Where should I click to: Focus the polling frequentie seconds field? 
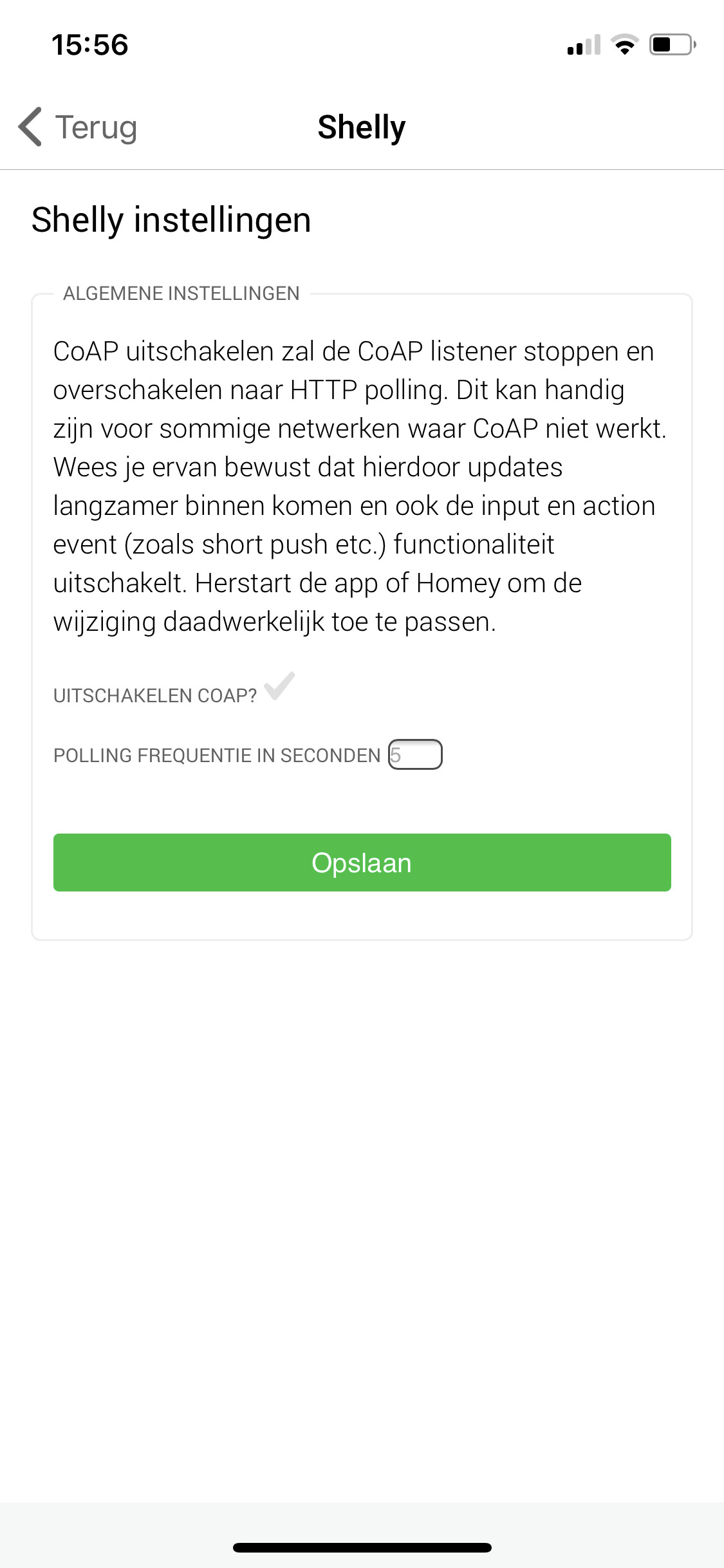tap(415, 754)
